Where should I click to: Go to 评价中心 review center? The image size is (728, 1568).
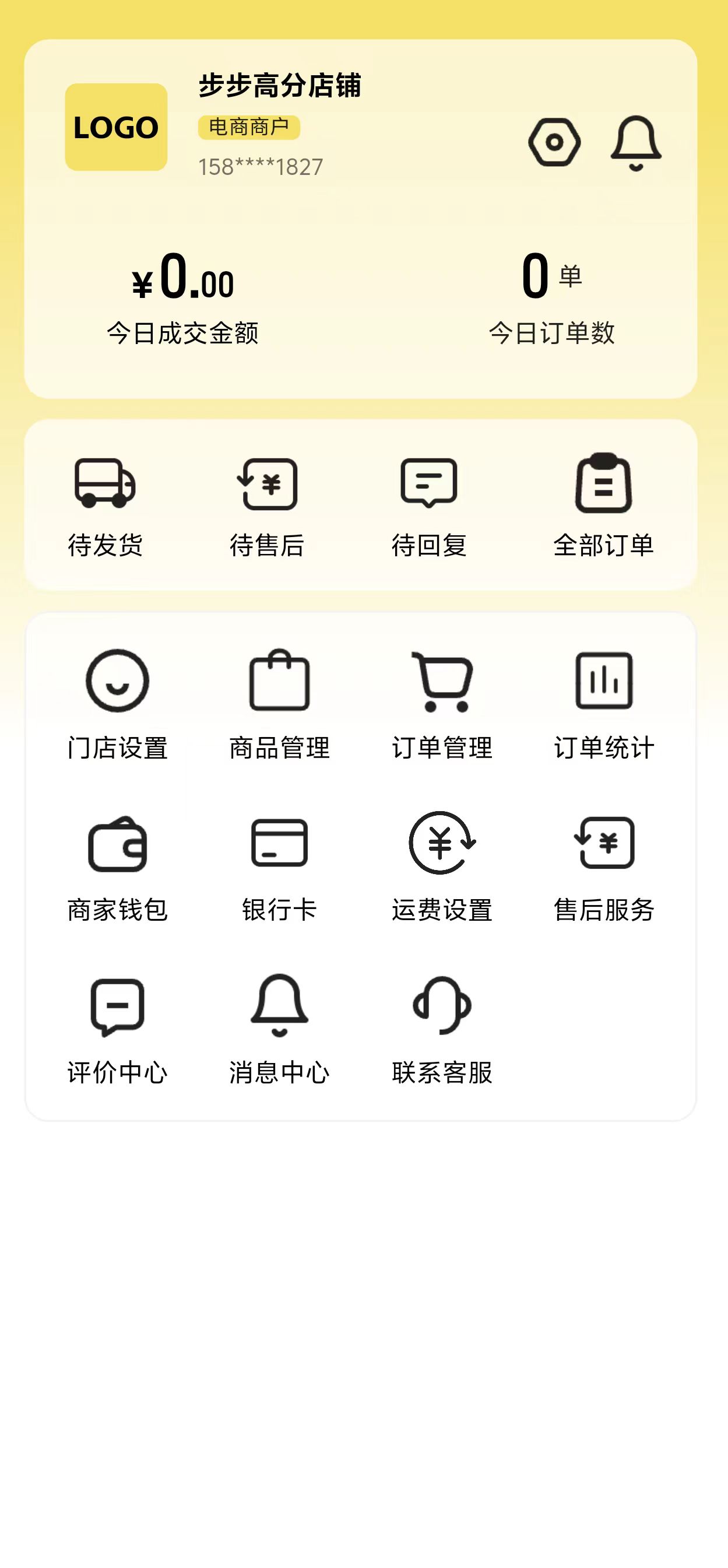point(117,1030)
